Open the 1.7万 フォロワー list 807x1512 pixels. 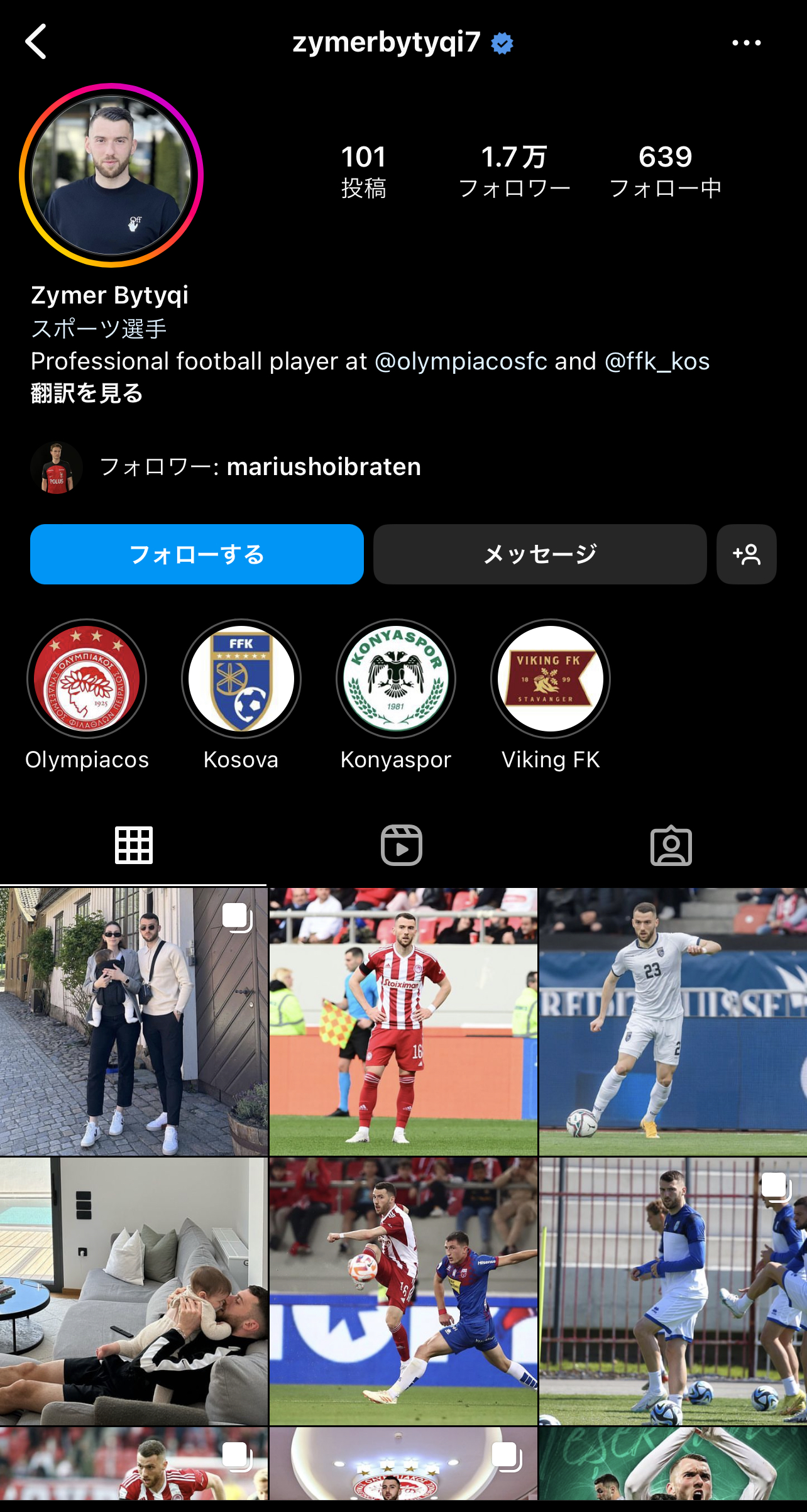pos(514,171)
